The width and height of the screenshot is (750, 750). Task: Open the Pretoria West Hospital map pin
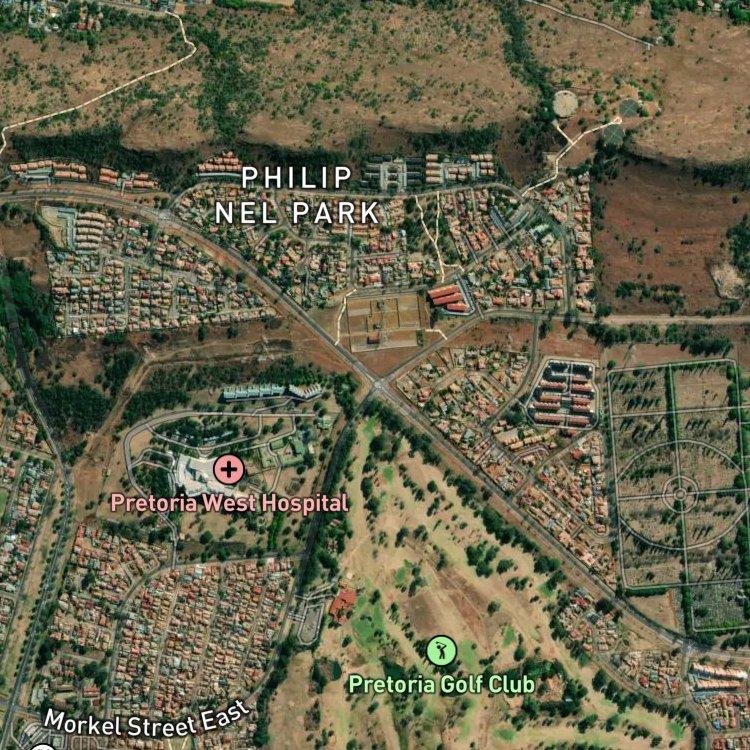click(x=229, y=470)
